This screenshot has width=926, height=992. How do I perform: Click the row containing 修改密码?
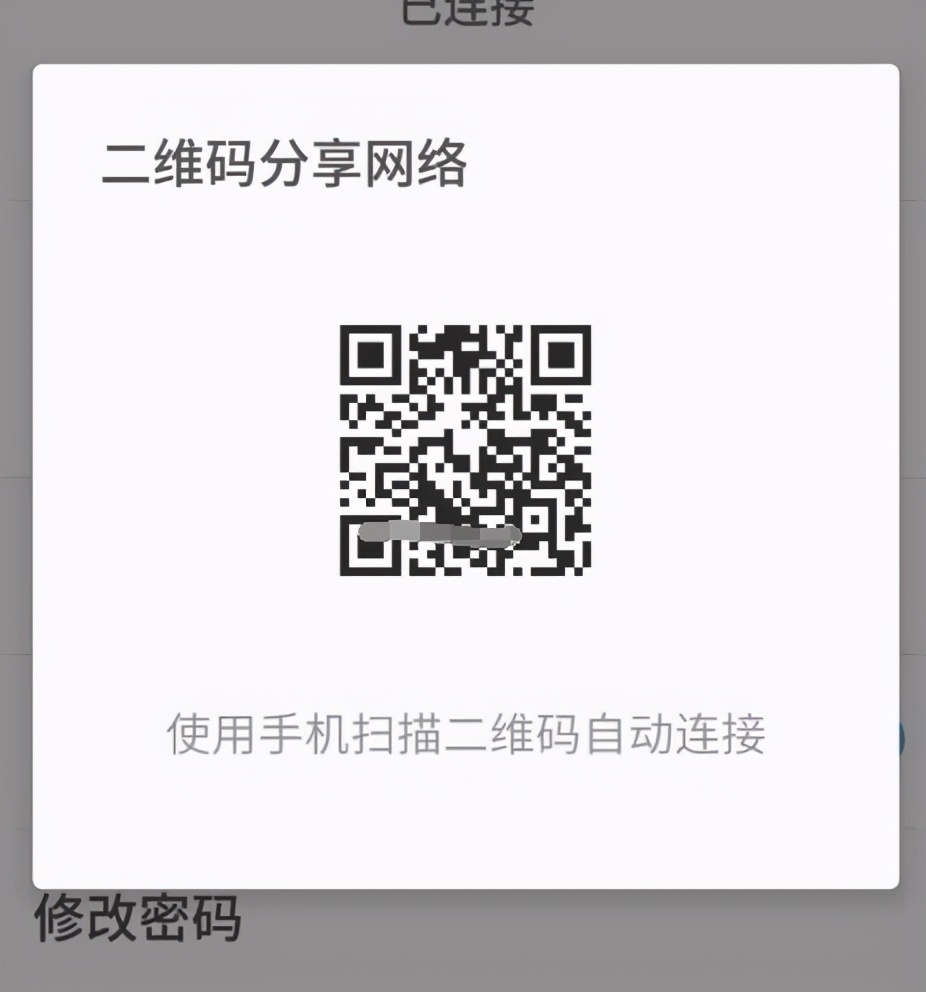coord(300,923)
